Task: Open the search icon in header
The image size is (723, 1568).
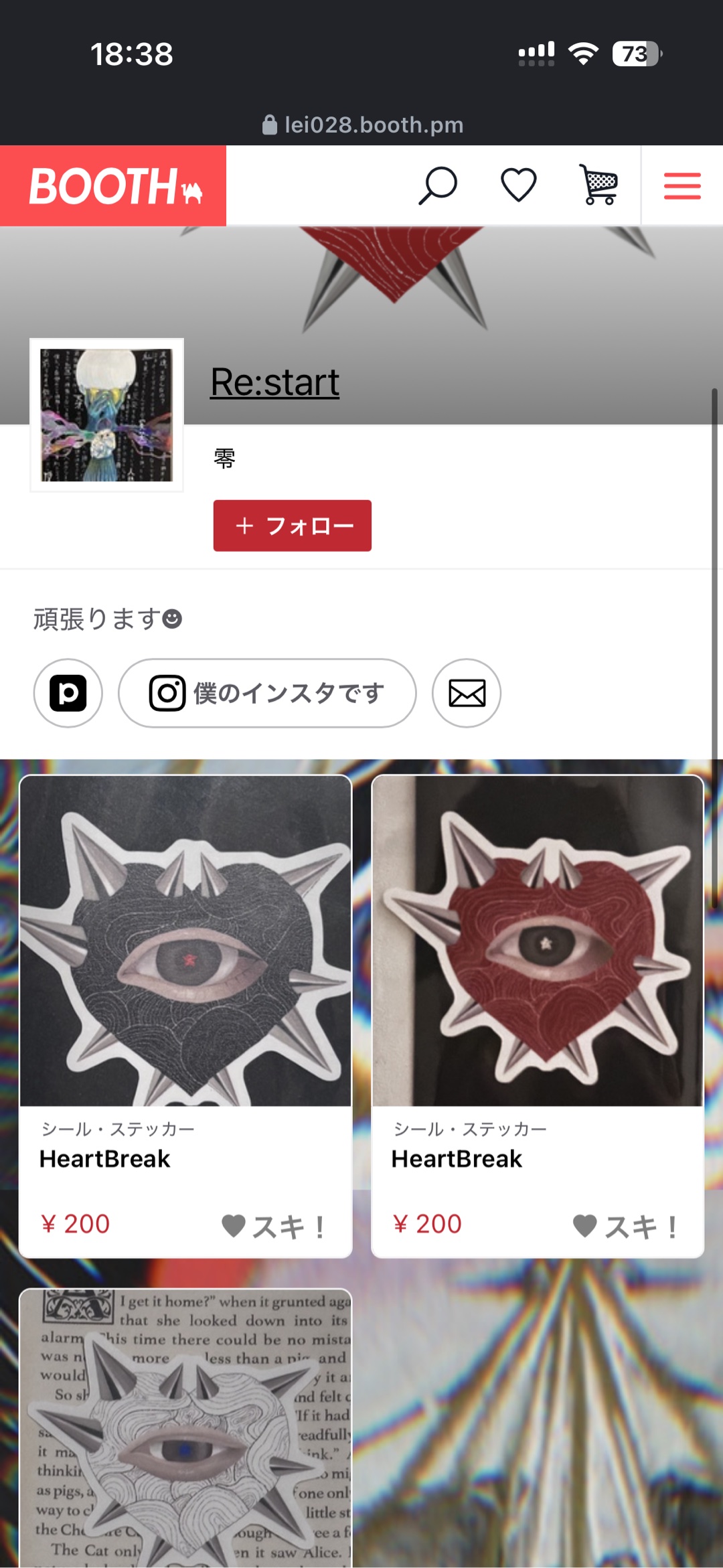Action: (438, 185)
